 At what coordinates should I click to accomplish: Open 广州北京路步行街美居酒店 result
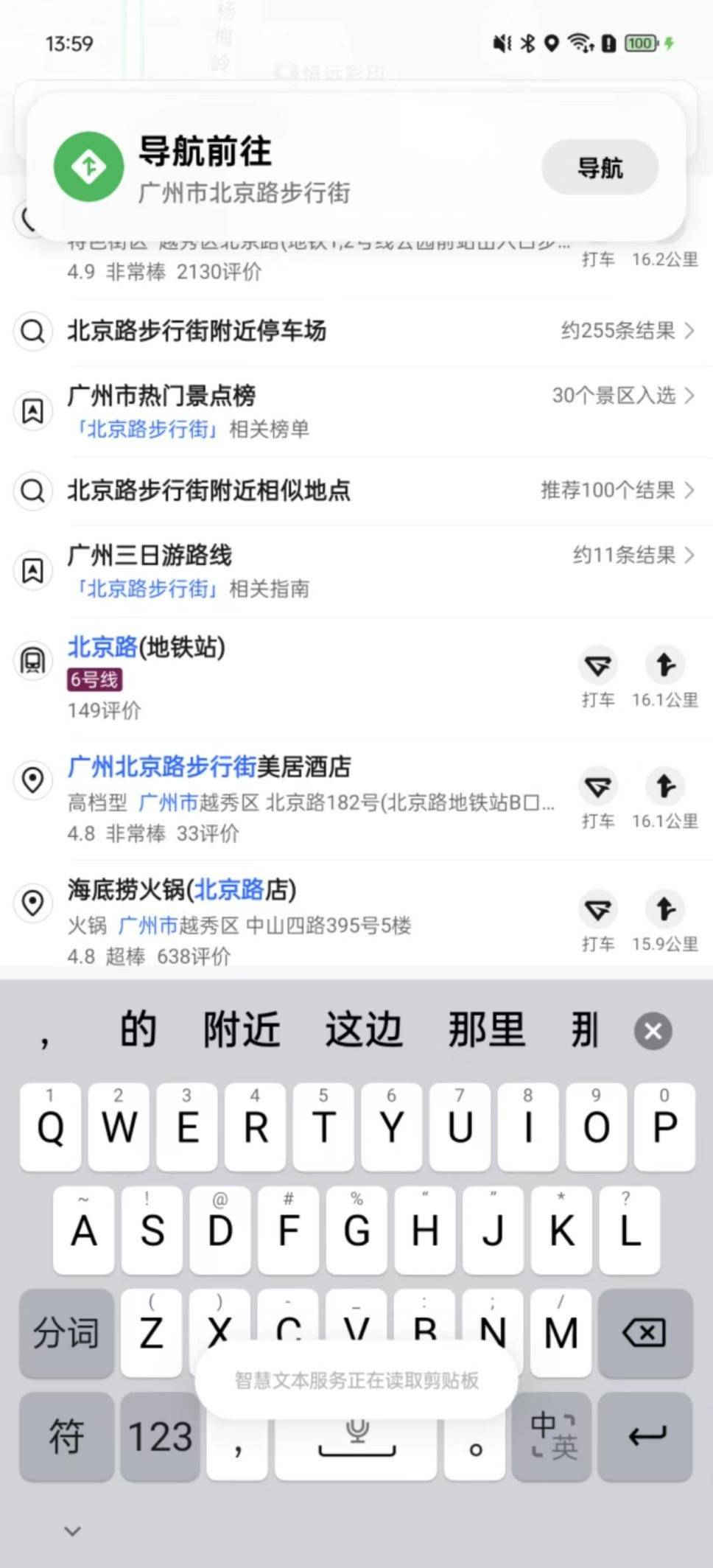click(209, 767)
